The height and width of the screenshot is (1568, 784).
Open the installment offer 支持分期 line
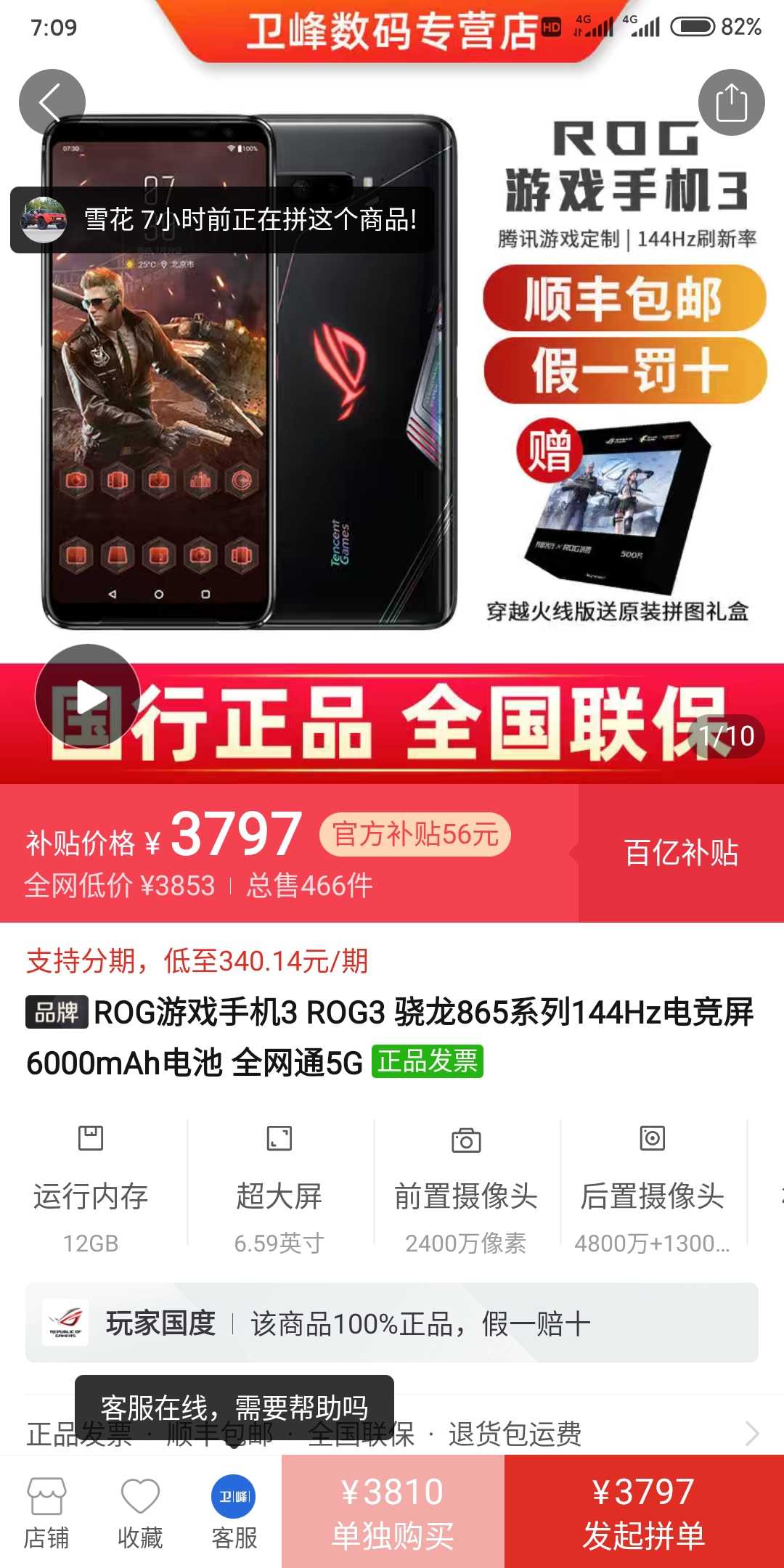pyautogui.click(x=197, y=960)
